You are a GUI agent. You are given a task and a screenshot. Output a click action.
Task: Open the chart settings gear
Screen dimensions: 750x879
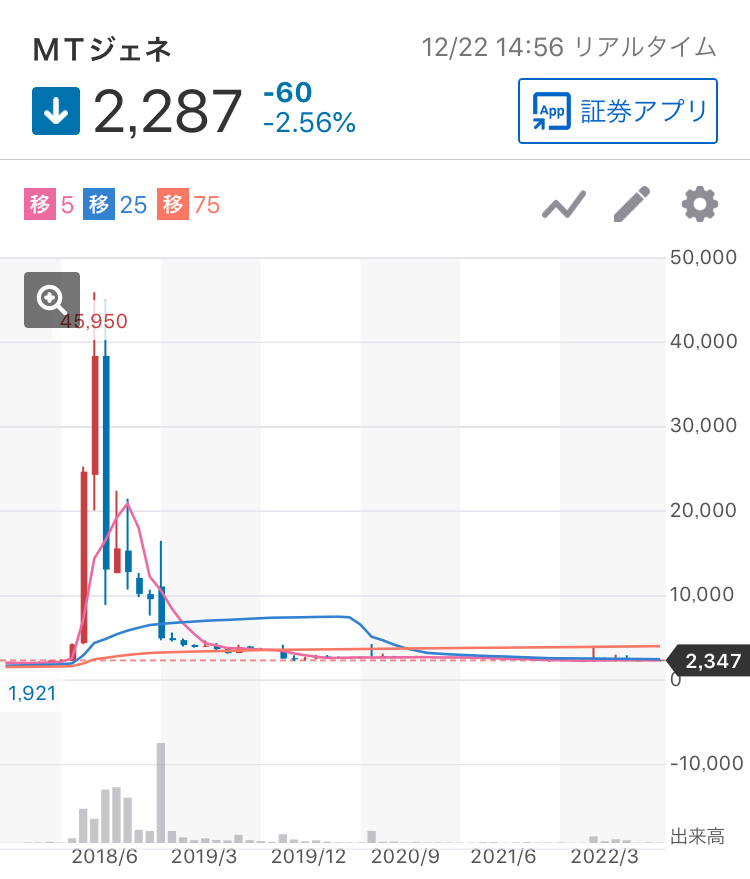pyautogui.click(x=699, y=204)
